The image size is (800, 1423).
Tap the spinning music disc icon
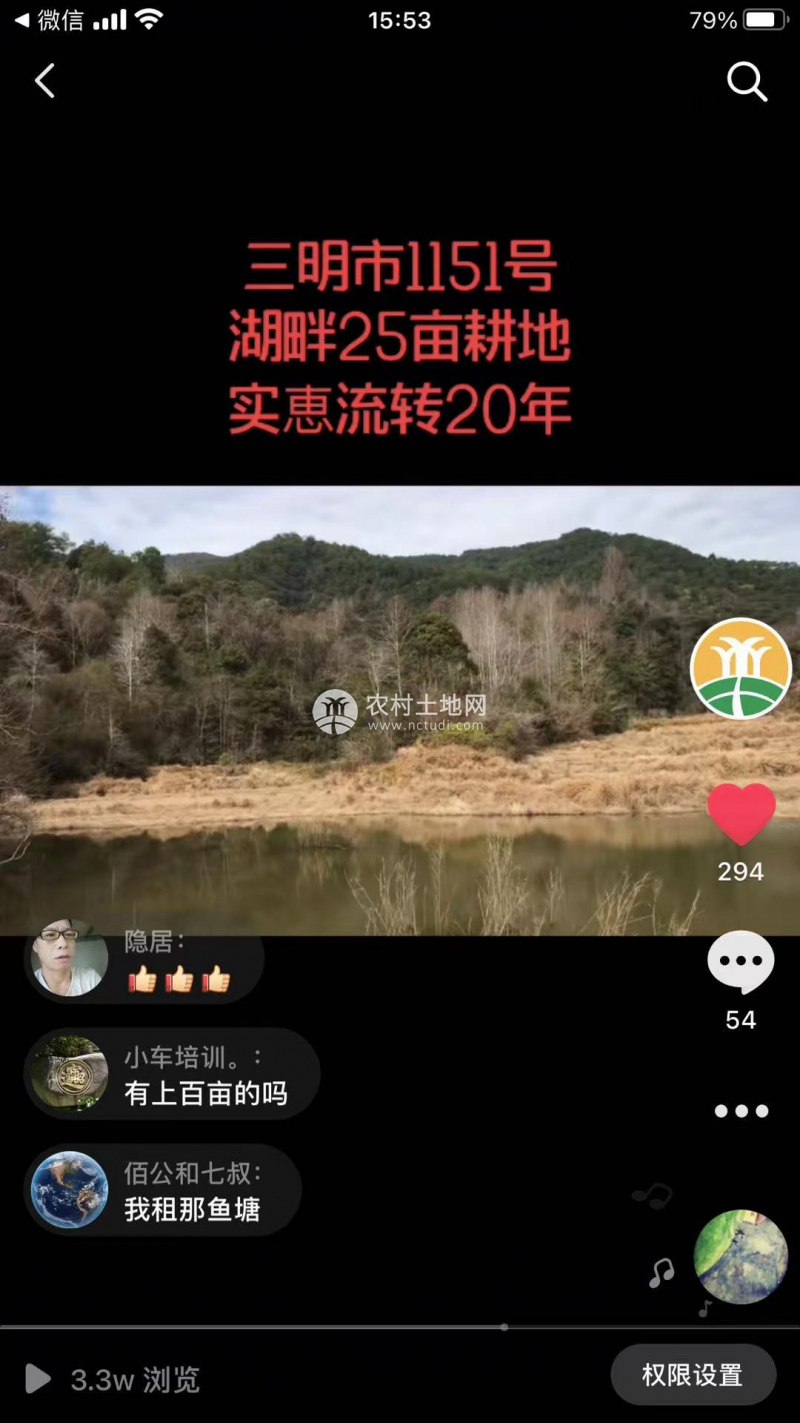(x=741, y=1257)
